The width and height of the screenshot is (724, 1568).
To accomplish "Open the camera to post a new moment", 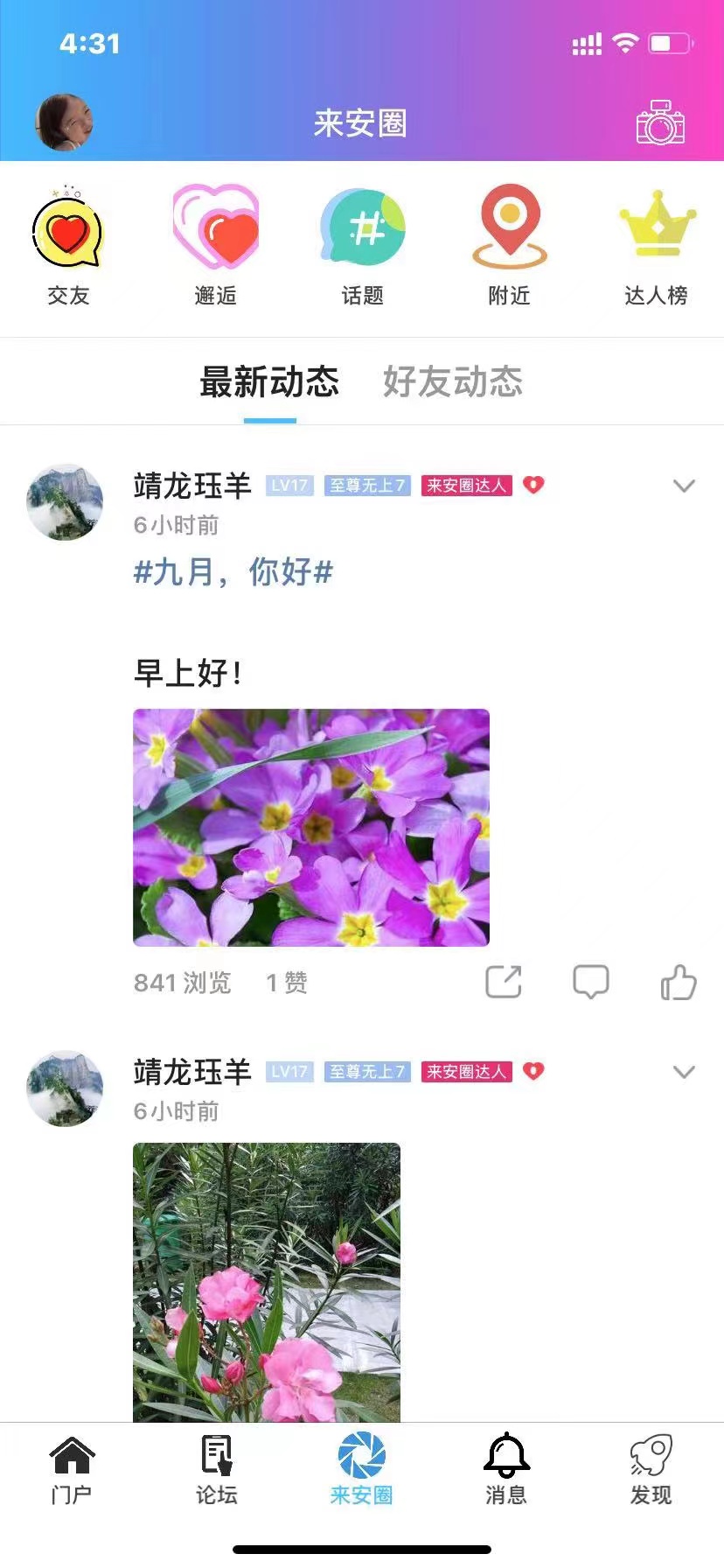I will tap(660, 122).
